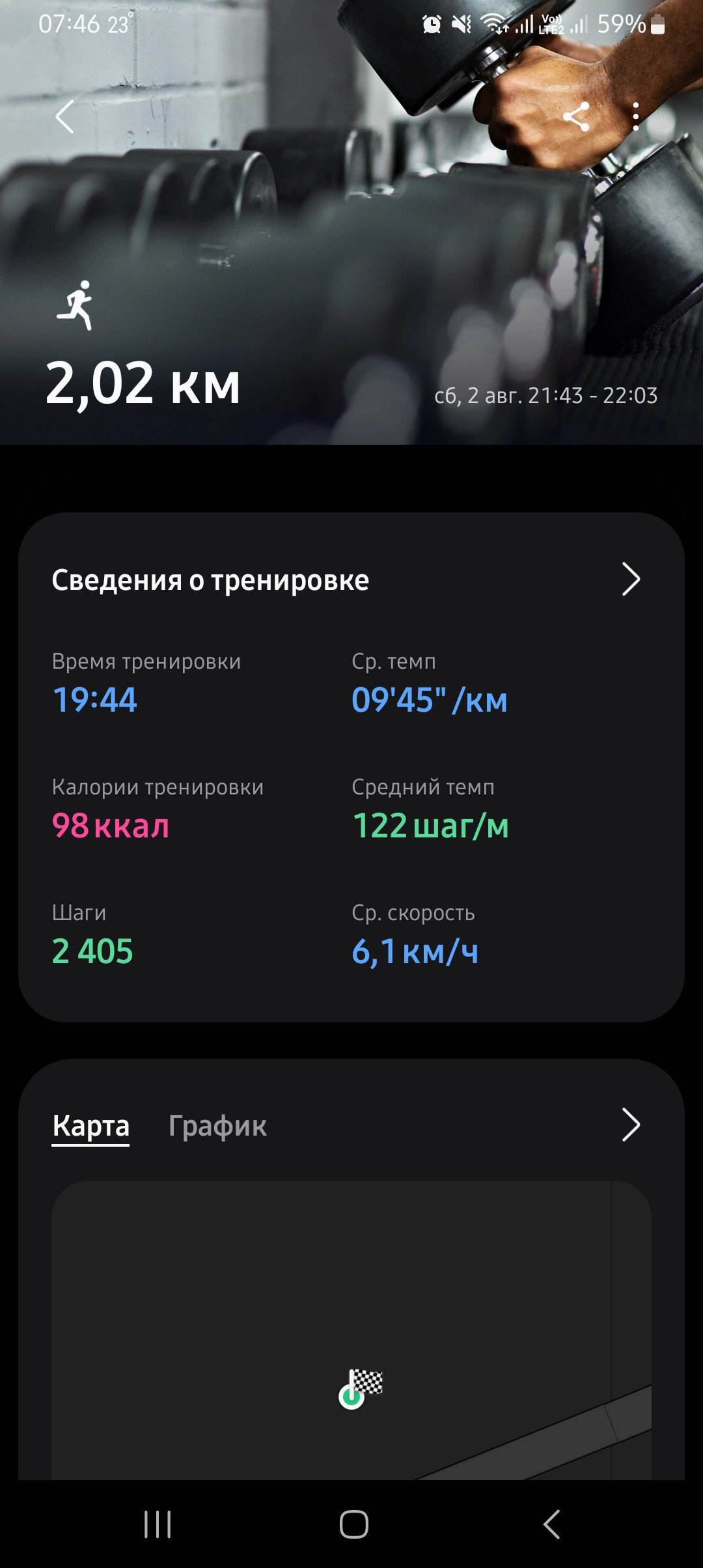Expand the map section via its chevron

[x=631, y=1125]
